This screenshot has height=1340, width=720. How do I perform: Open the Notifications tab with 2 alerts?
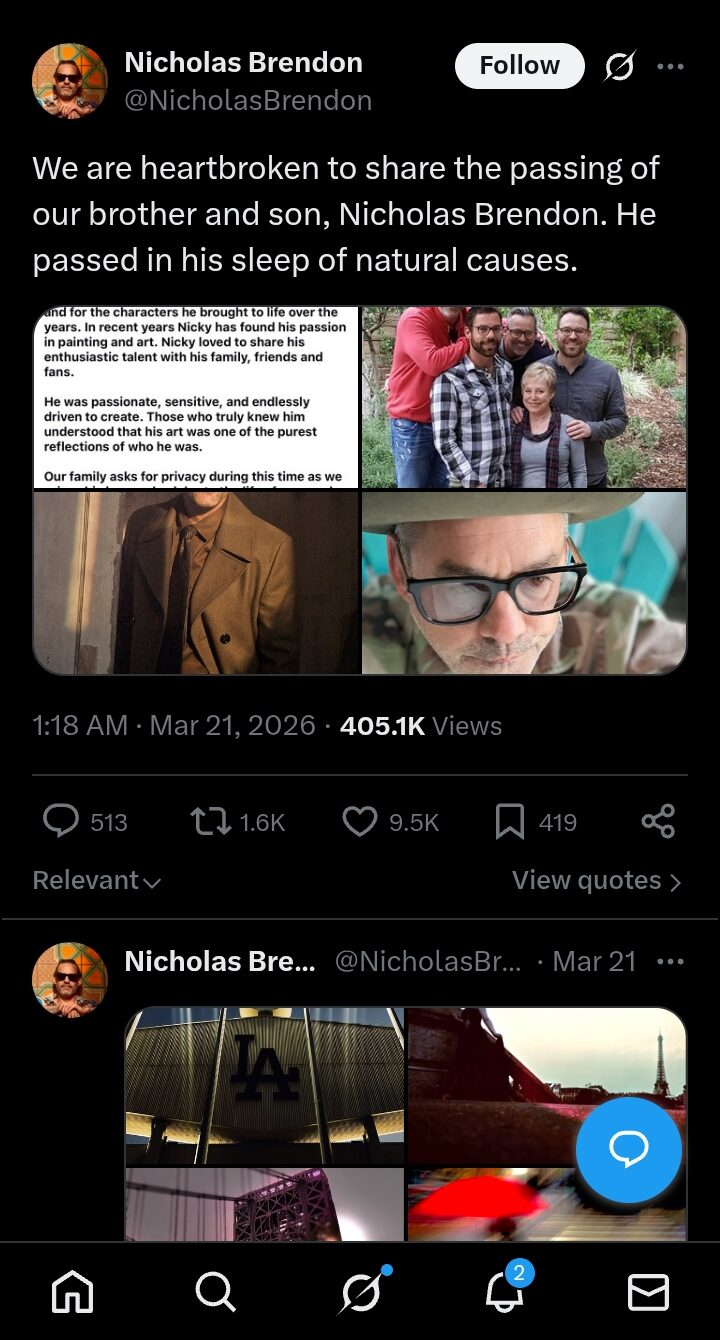[505, 1293]
